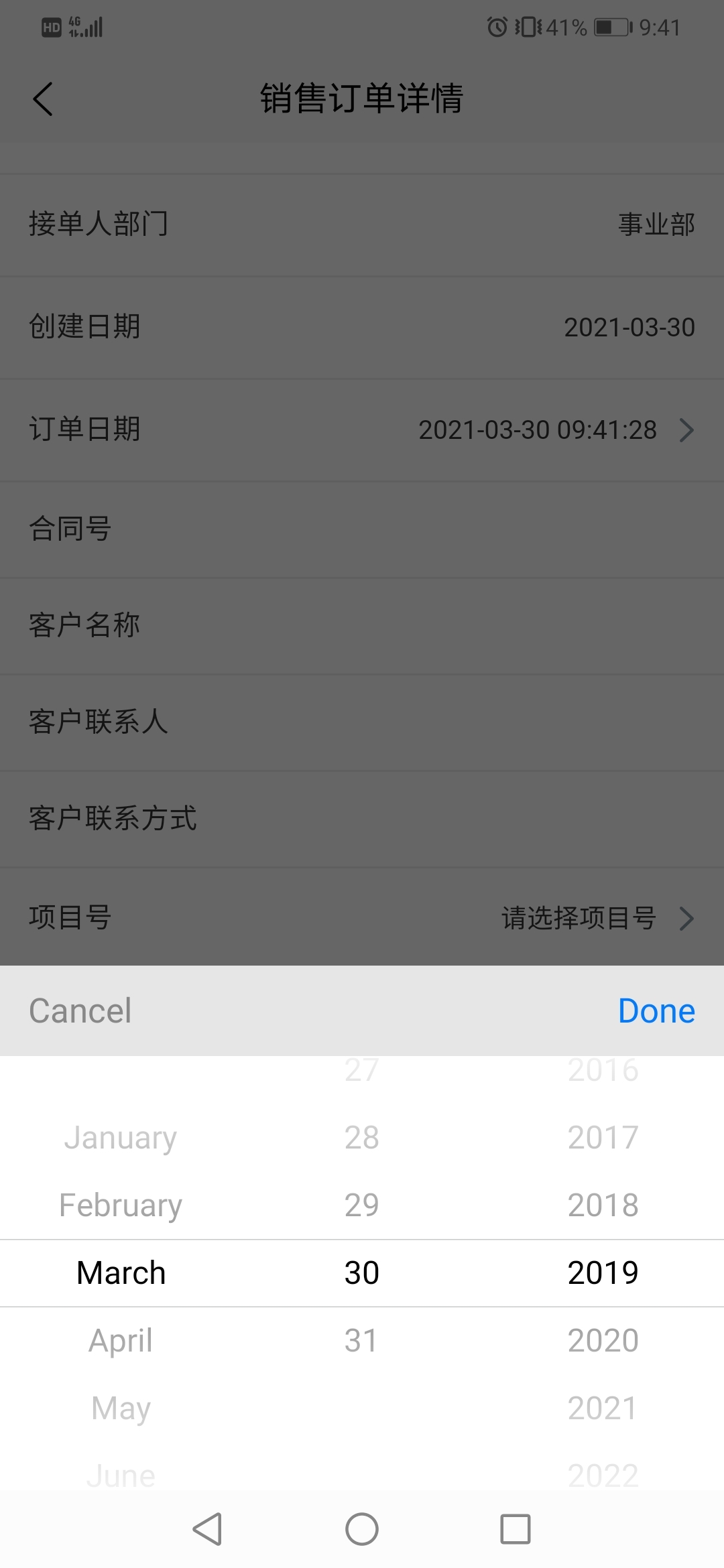Select January in the month wheel
The width and height of the screenshot is (724, 1568).
(x=121, y=1137)
